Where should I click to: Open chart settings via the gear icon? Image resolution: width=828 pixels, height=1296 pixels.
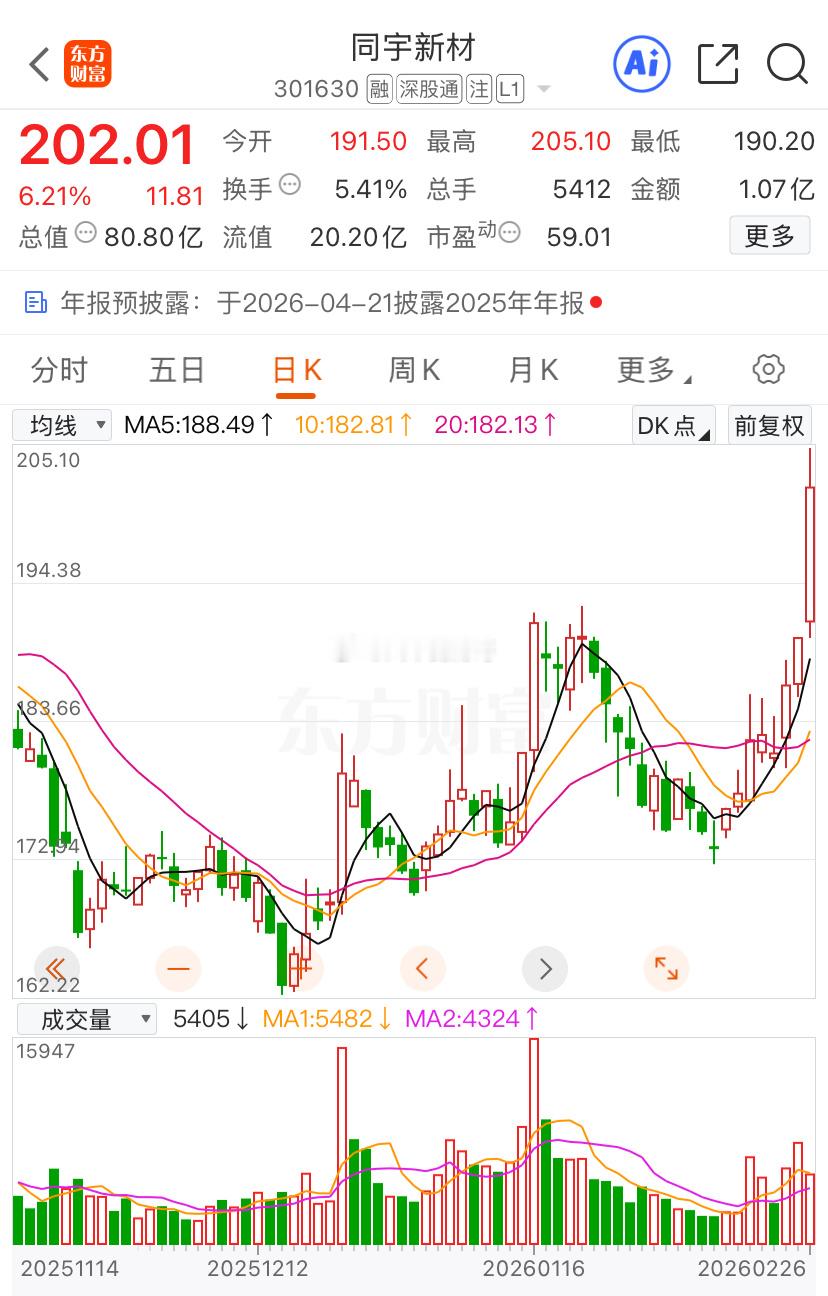767,369
